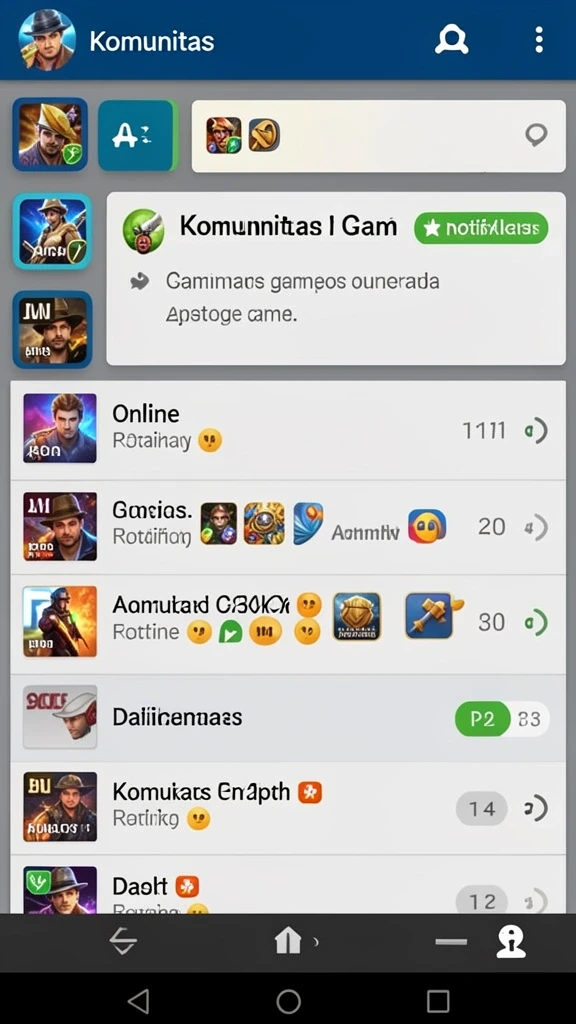Tap the search field with game icons

pos(378,136)
